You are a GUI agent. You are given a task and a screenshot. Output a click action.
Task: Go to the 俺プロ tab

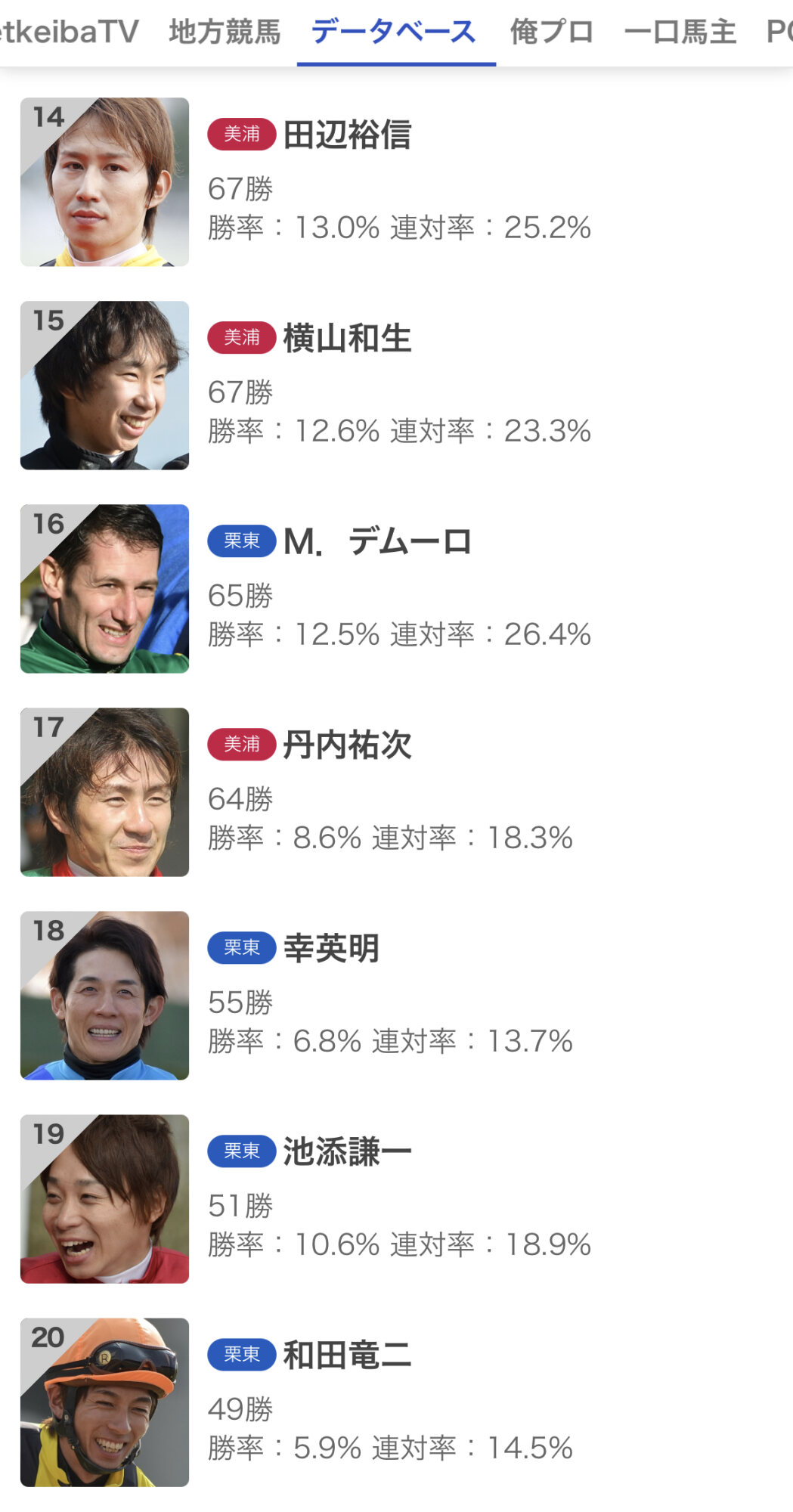pos(552,32)
